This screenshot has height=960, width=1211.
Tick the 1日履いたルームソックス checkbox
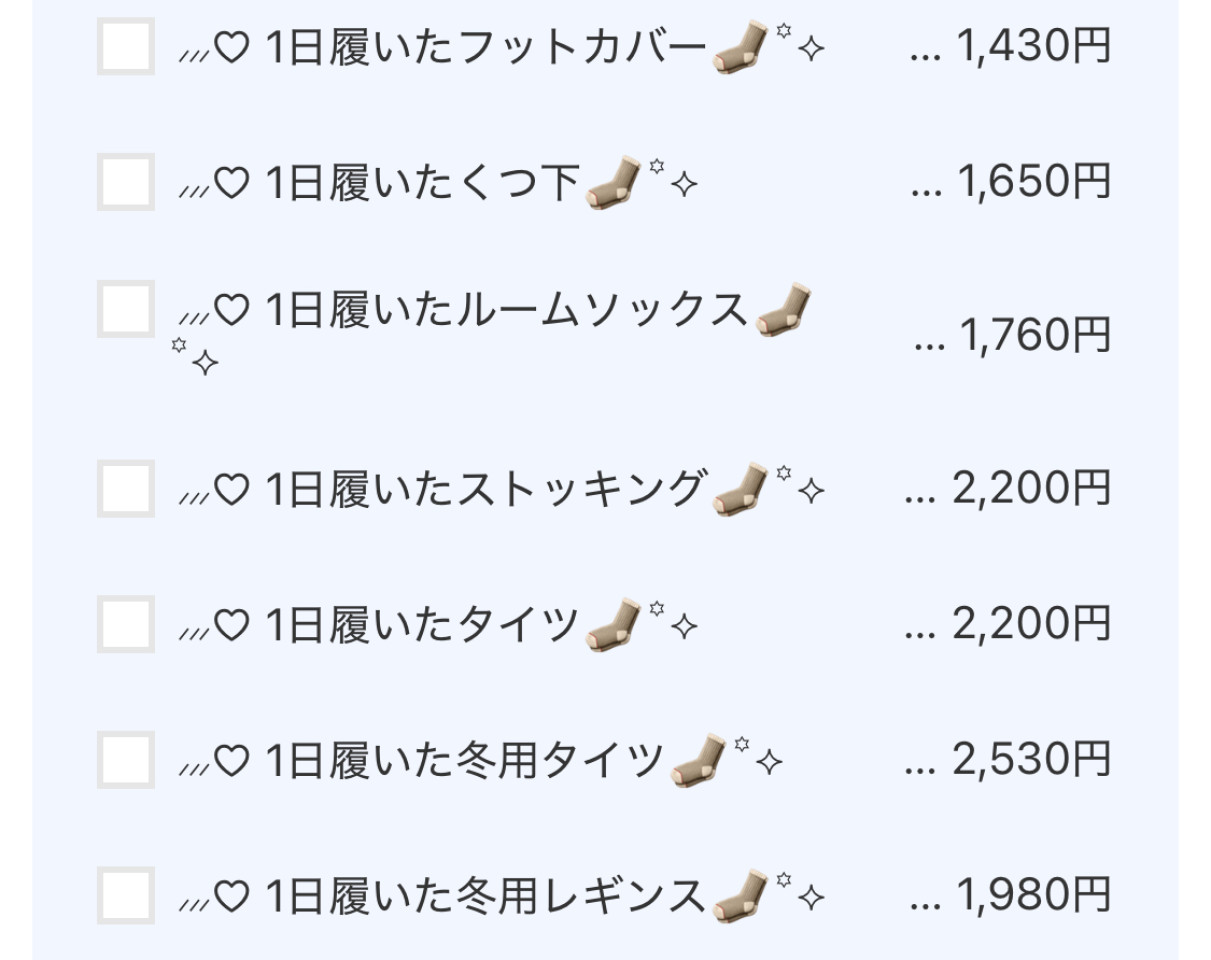point(126,309)
